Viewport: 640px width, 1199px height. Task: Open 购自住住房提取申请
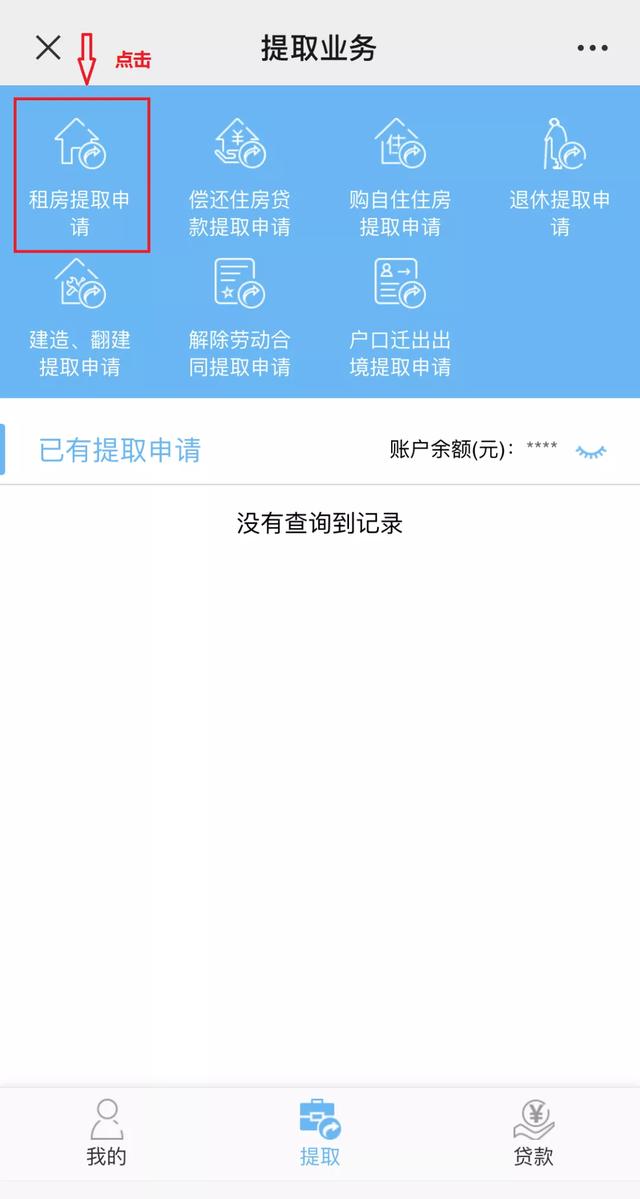point(400,177)
